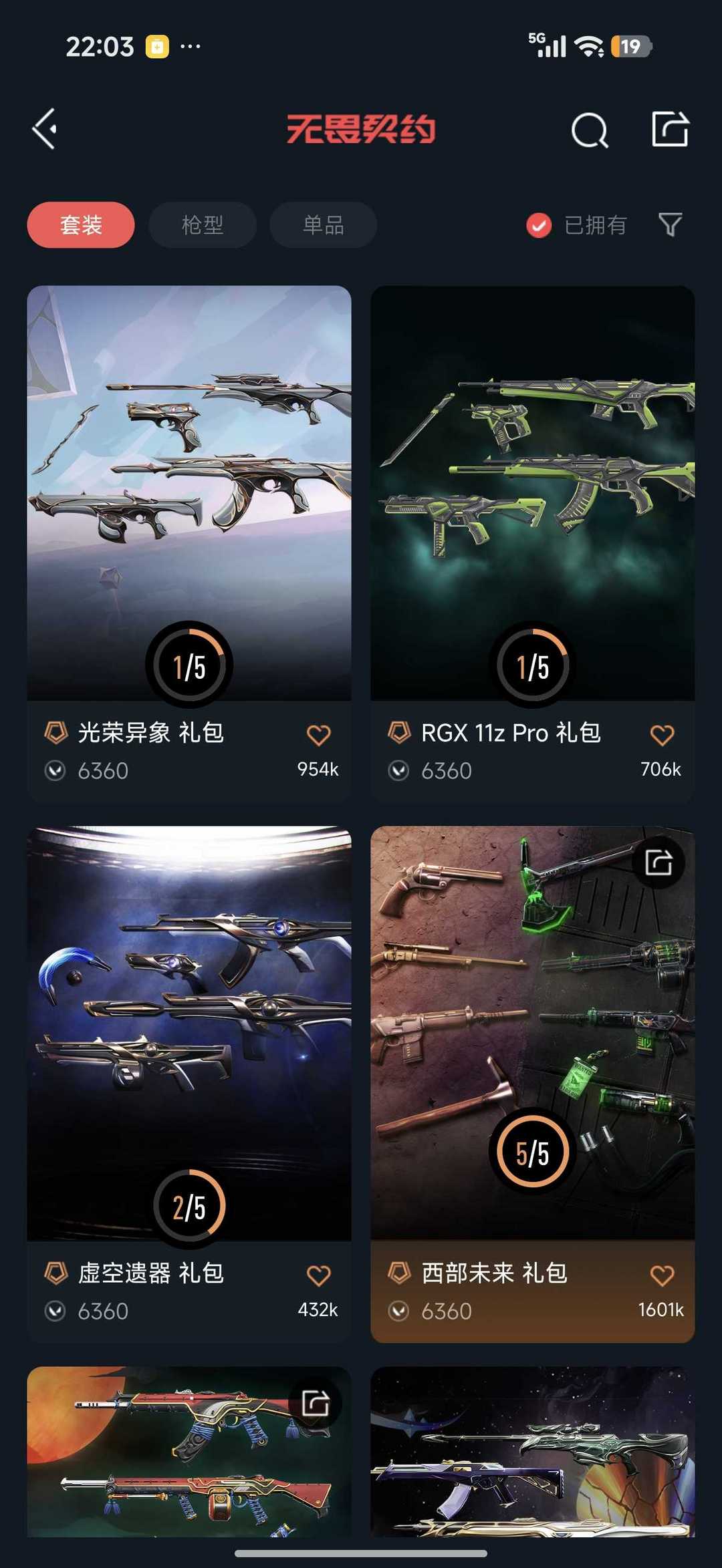
Task: Check the 已拥有 owned filter
Action: point(538,225)
